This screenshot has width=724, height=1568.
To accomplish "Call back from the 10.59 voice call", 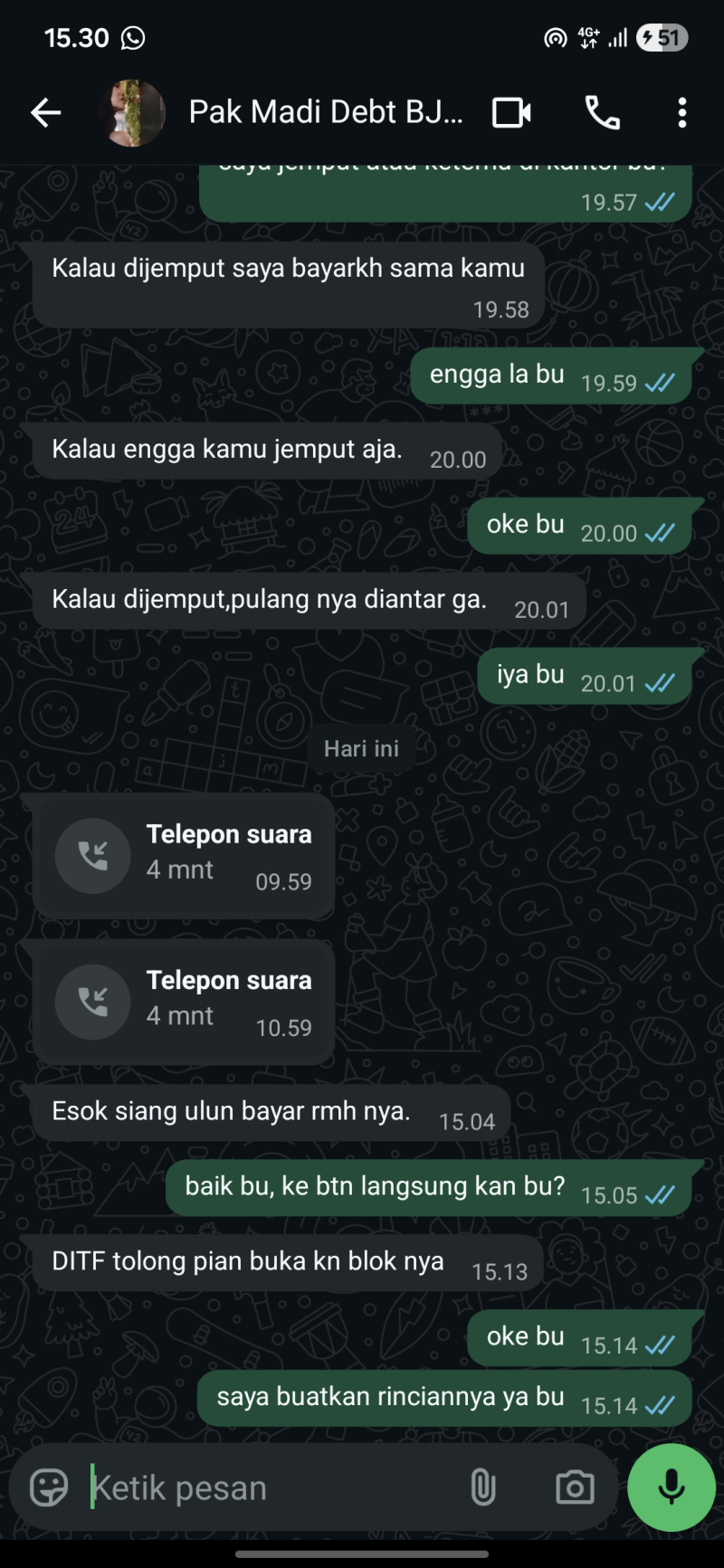I will coord(93,1002).
